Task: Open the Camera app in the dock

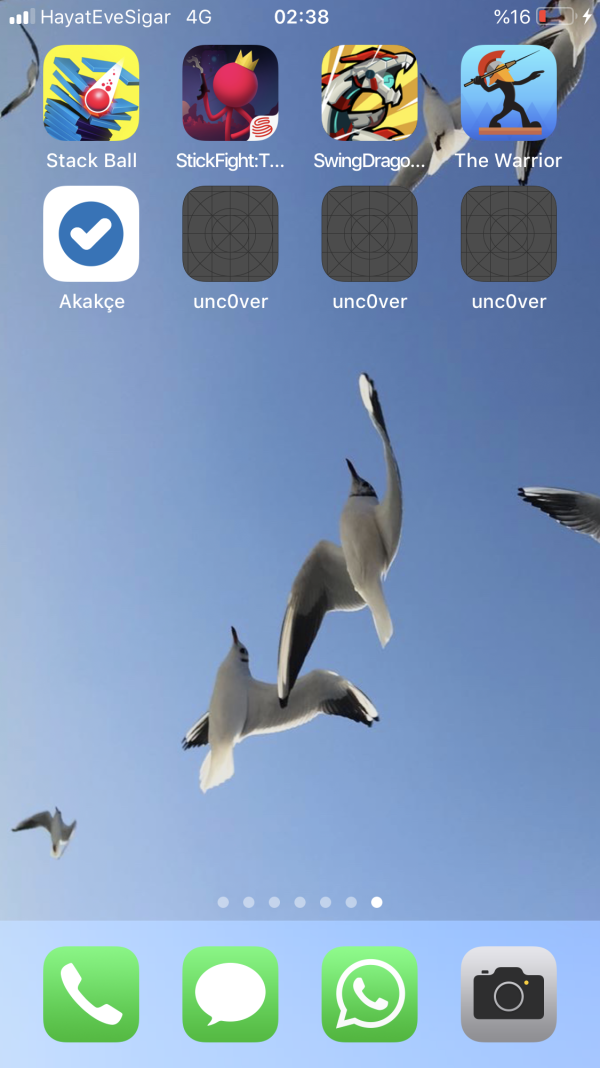Action: (508, 994)
